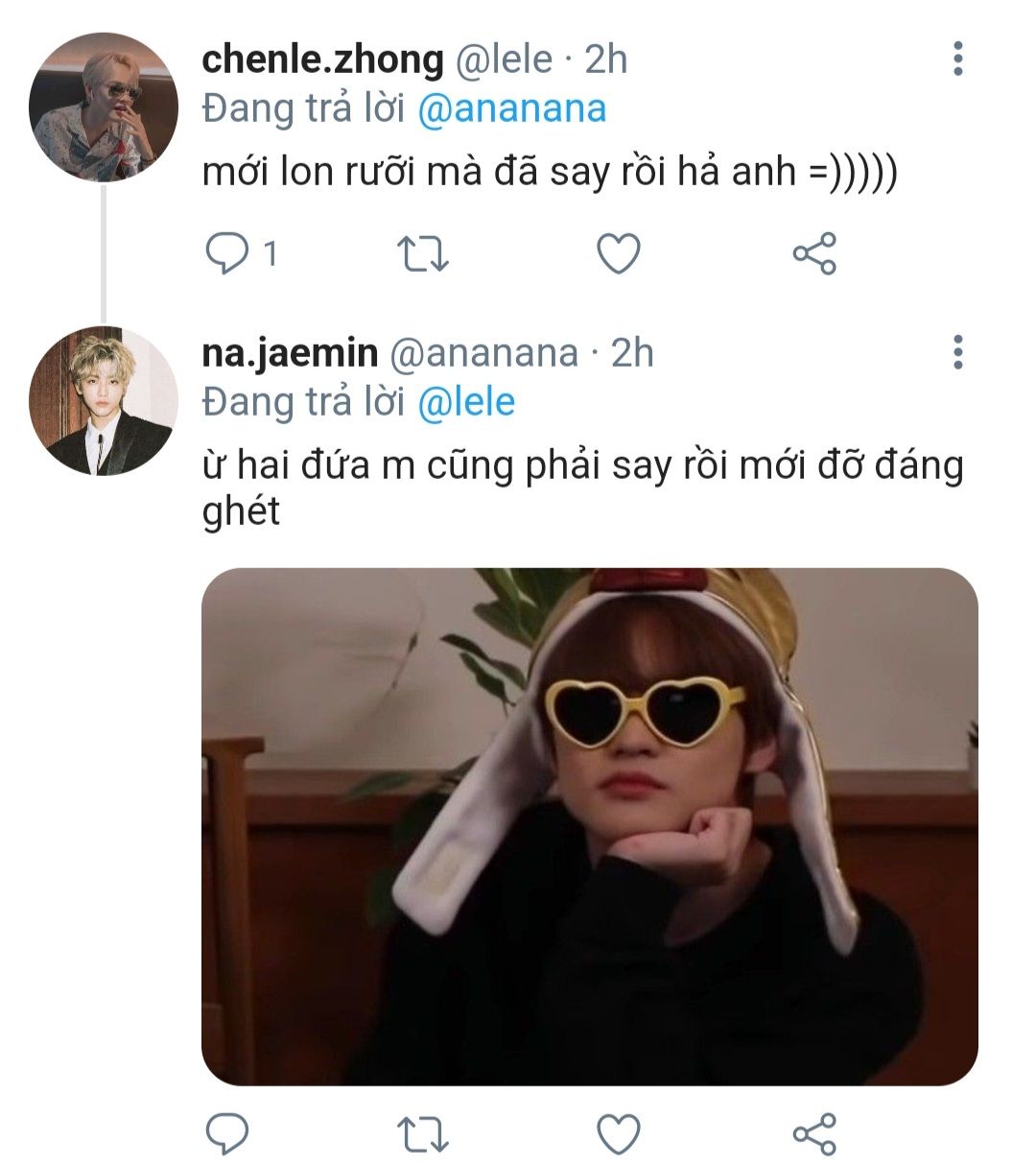Retweet chenle.zhong's tweet
The width and height of the screenshot is (1036, 1166).
pos(423,254)
